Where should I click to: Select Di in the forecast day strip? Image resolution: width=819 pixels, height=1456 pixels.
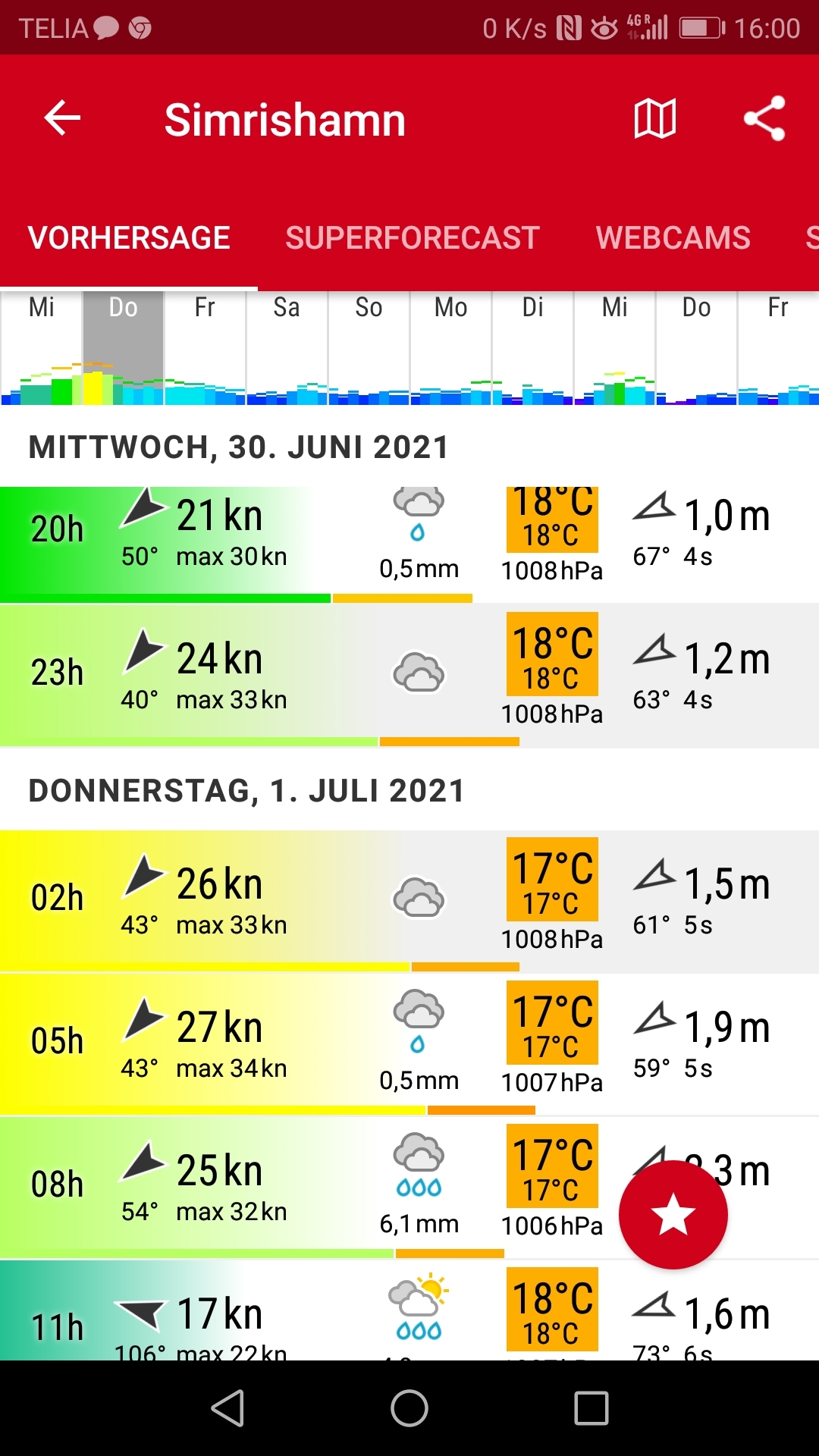point(532,347)
